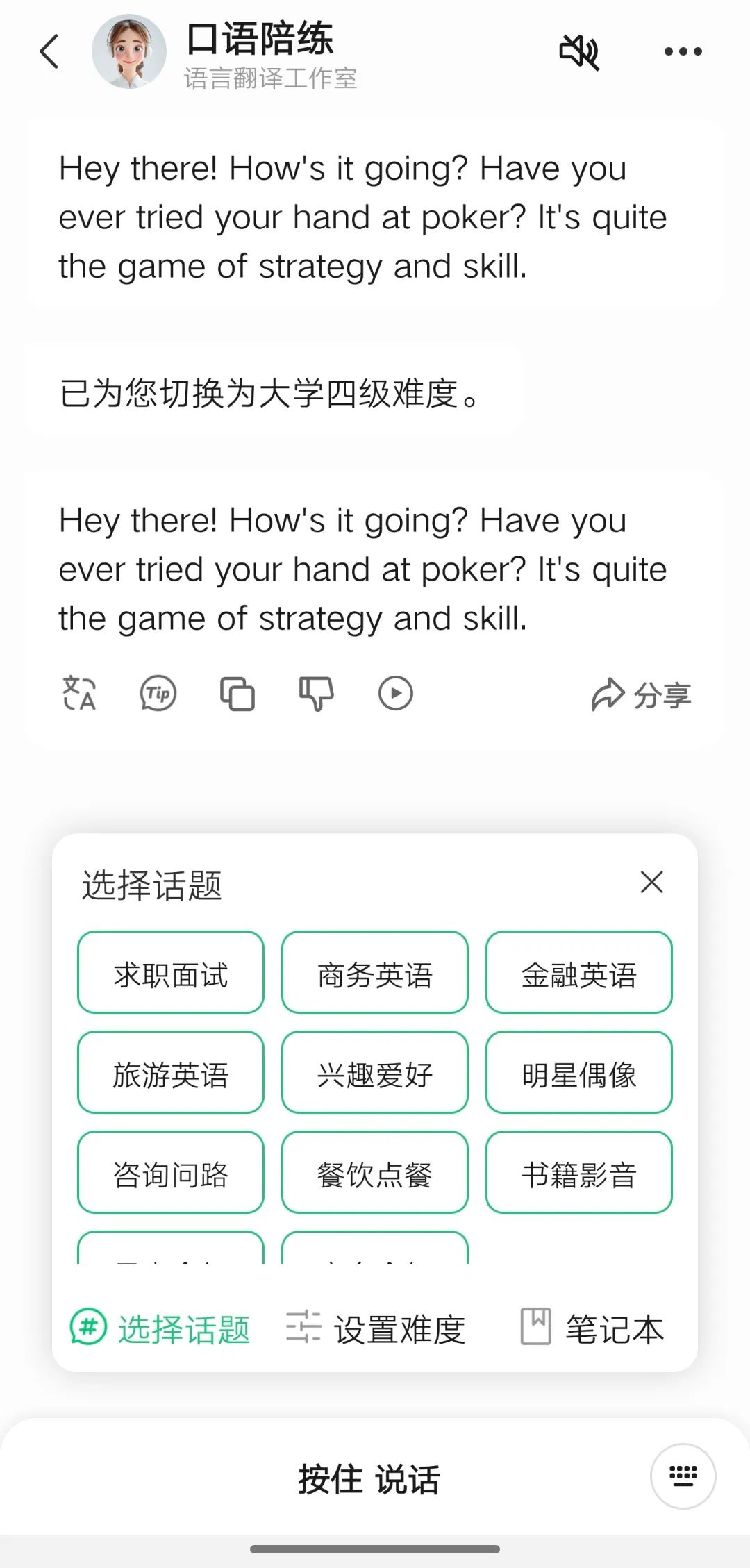Toggle the muted speaker icon
The height and width of the screenshot is (1568, 750).
pyautogui.click(x=579, y=51)
